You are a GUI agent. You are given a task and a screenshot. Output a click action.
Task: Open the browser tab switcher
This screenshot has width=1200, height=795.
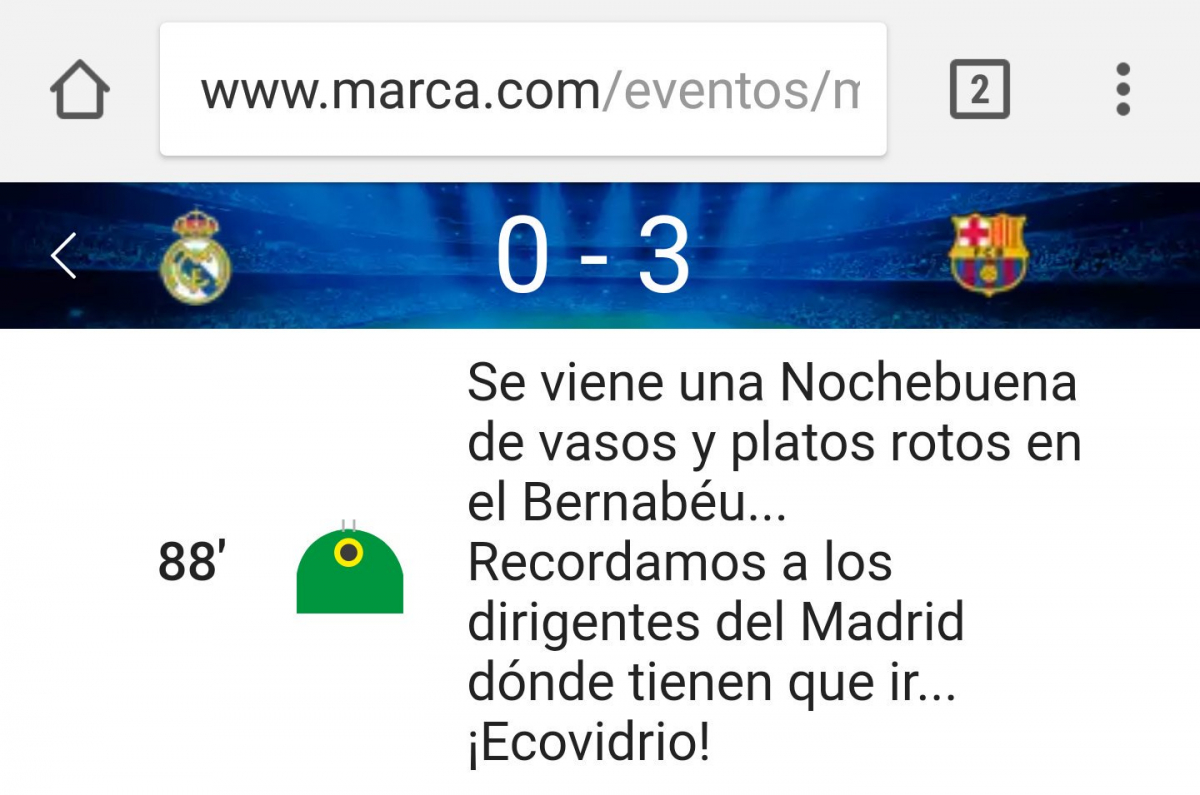click(x=979, y=90)
